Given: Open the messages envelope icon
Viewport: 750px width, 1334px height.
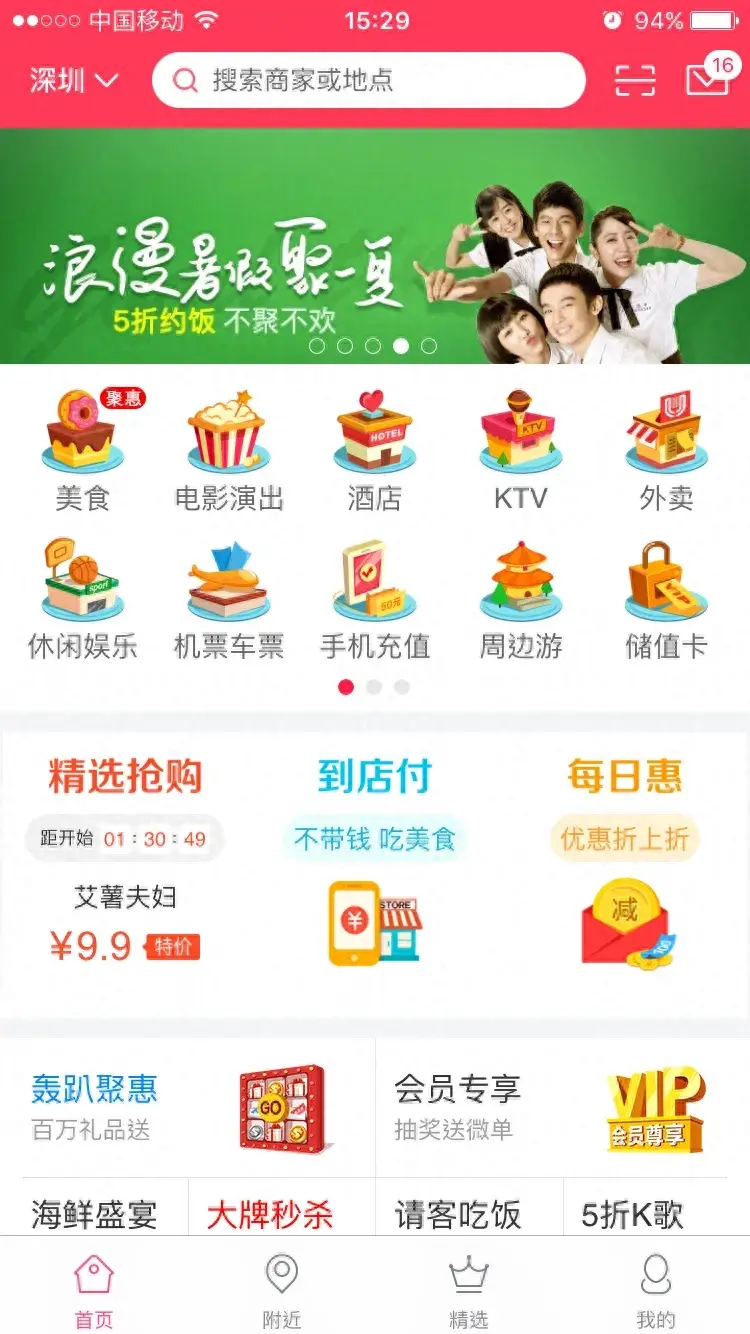Looking at the screenshot, I should coord(708,80).
